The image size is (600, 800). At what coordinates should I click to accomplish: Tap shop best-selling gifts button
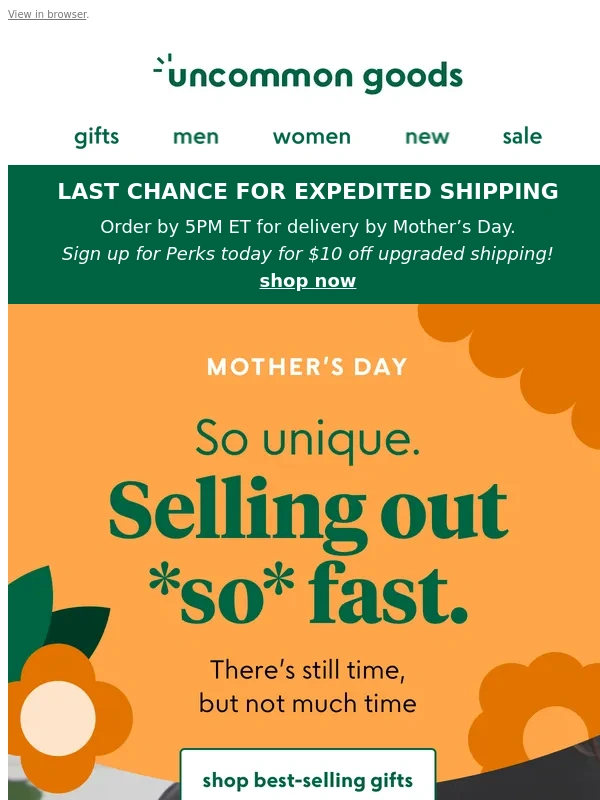[x=307, y=779]
